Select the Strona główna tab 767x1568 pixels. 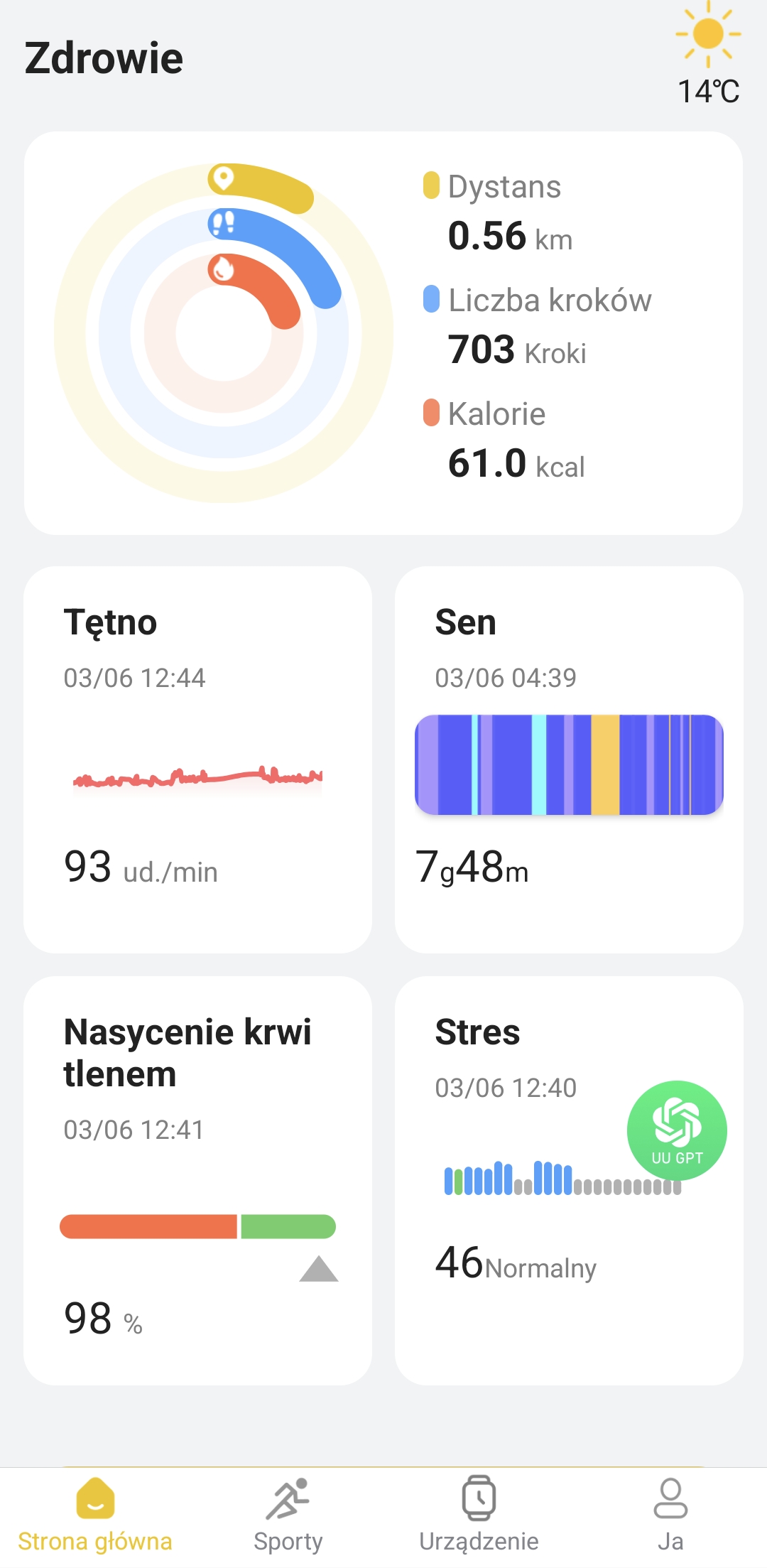(95, 1515)
